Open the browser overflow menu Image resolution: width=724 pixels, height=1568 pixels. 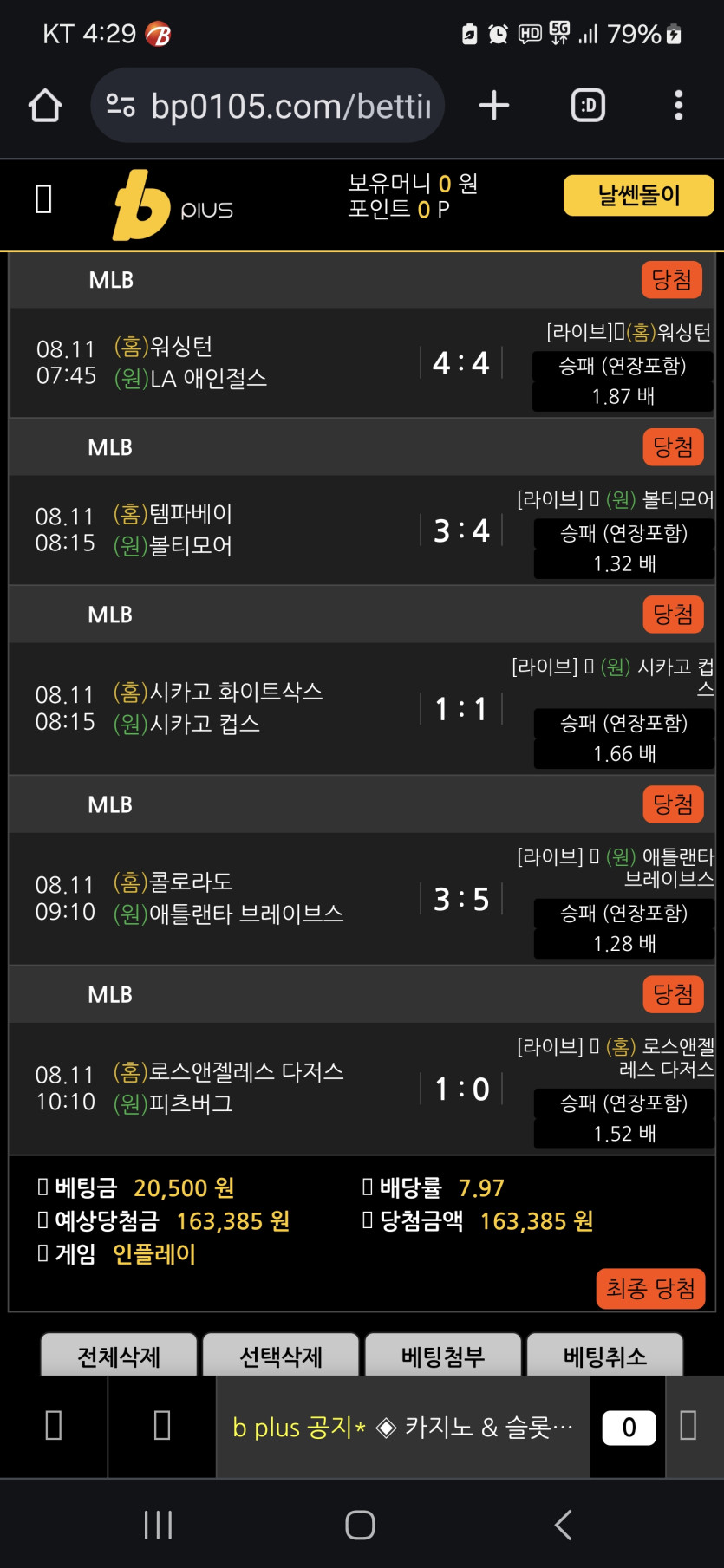click(679, 106)
